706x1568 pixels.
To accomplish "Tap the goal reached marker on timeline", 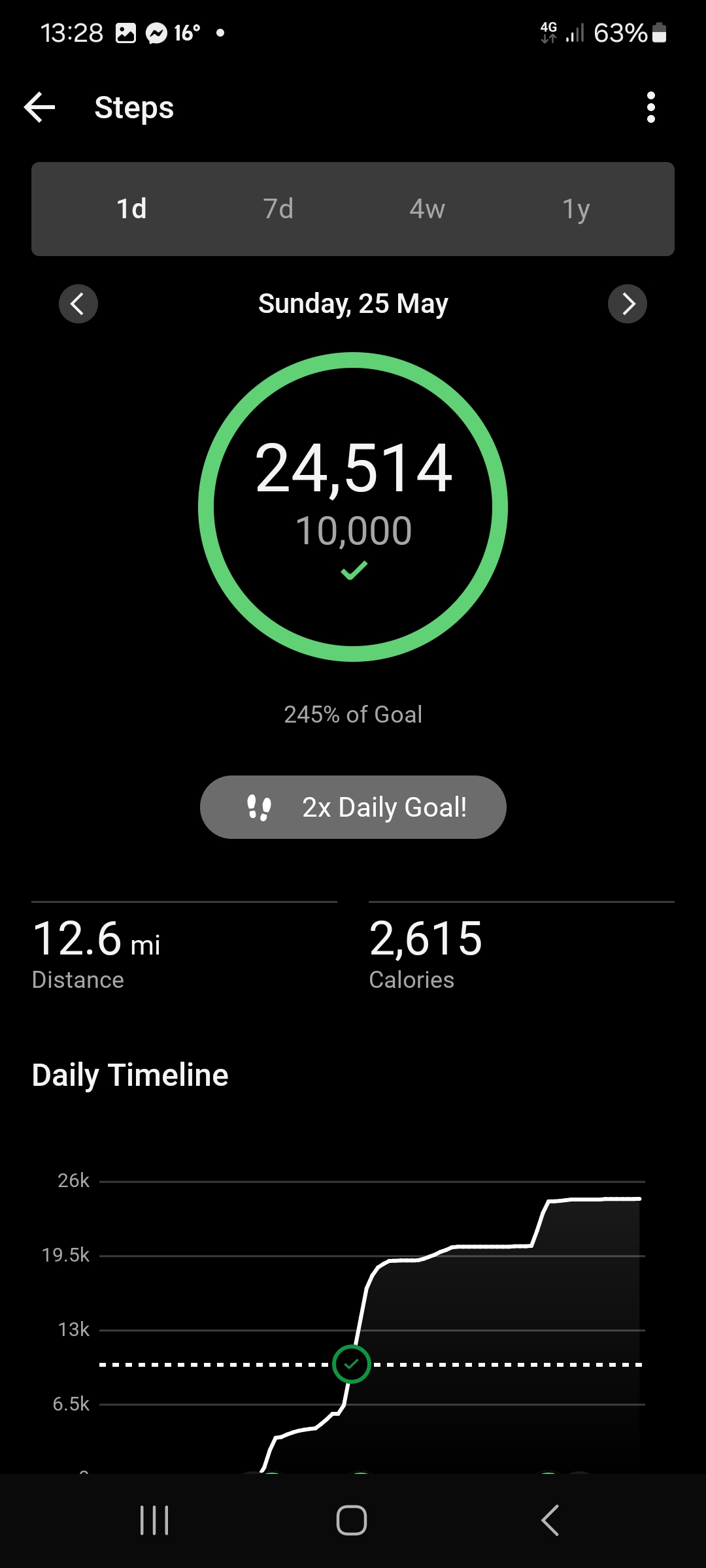I will 352,1364.
